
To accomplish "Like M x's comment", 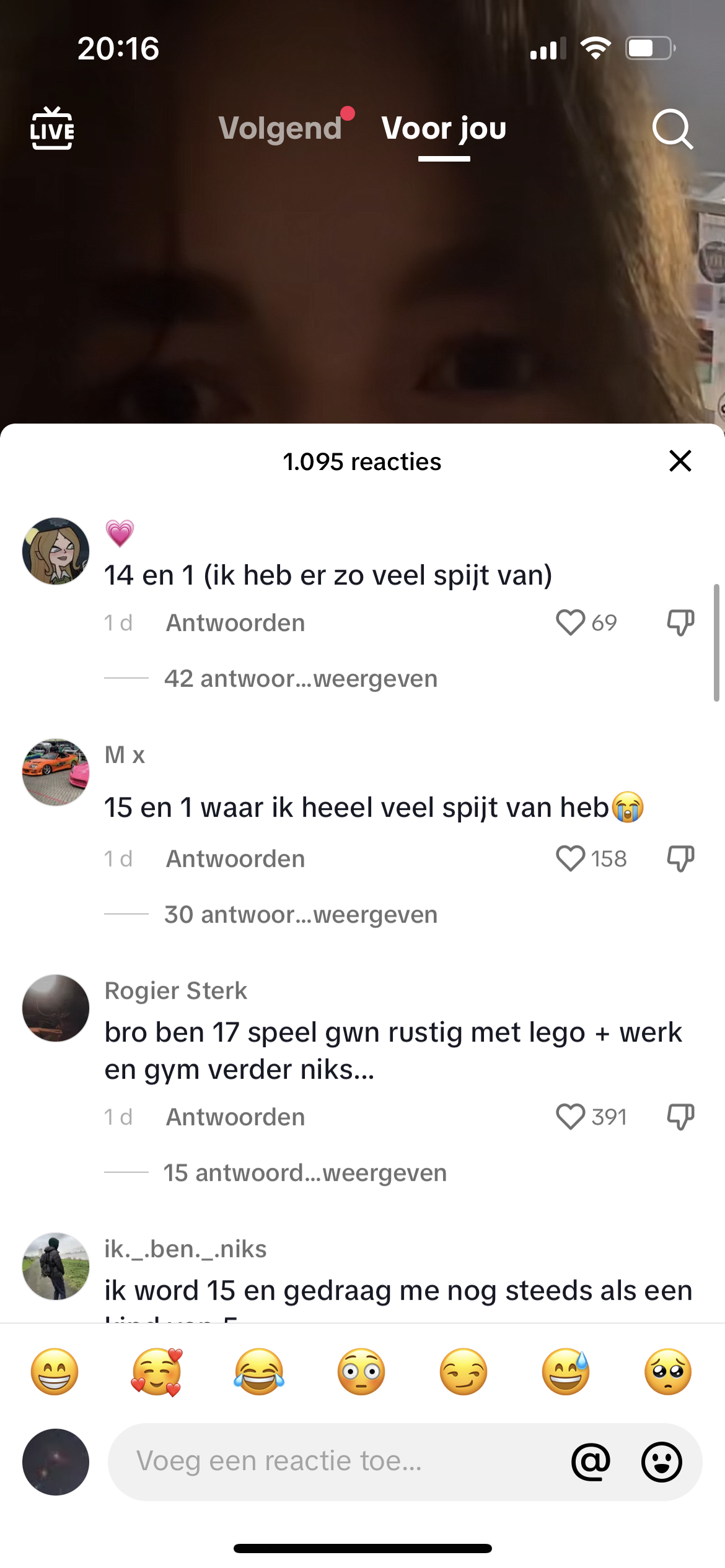I will pos(570,858).
